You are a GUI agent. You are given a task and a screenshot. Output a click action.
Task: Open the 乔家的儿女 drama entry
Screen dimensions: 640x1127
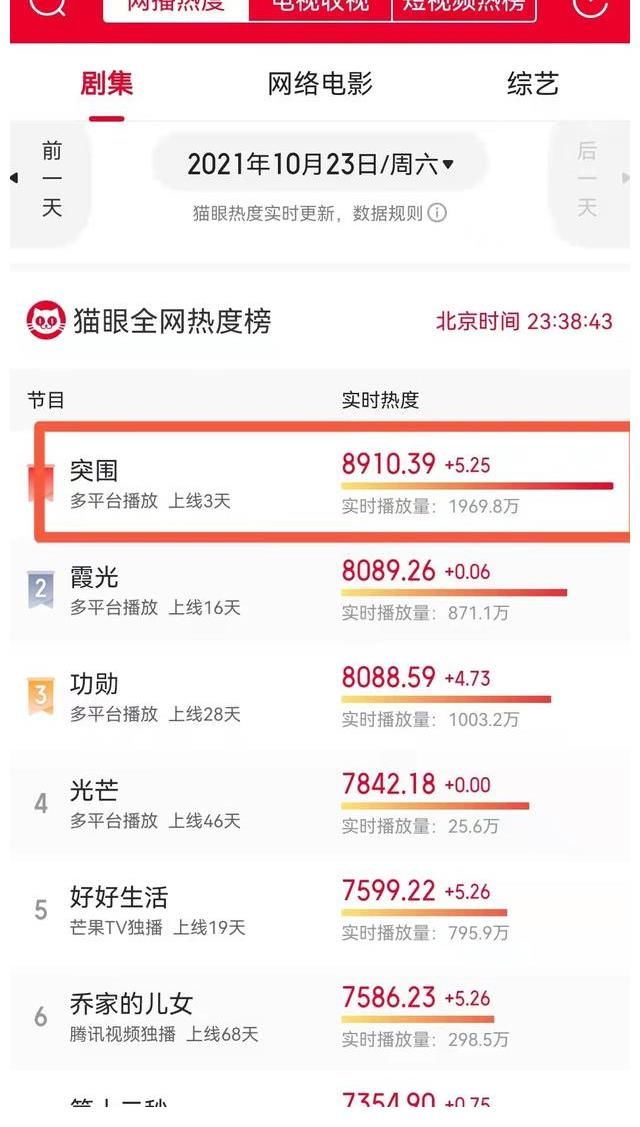coord(320,1016)
